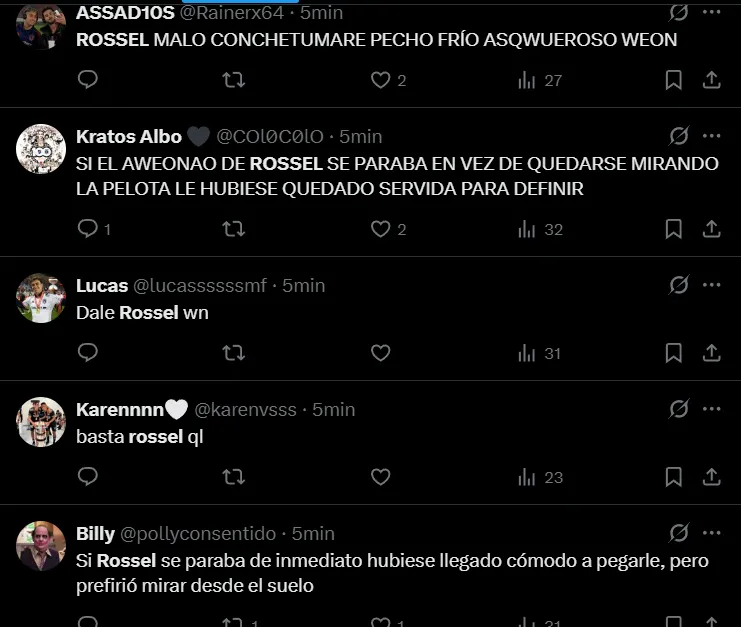
Task: Open Lucas's profile avatar
Action: [x=42, y=298]
